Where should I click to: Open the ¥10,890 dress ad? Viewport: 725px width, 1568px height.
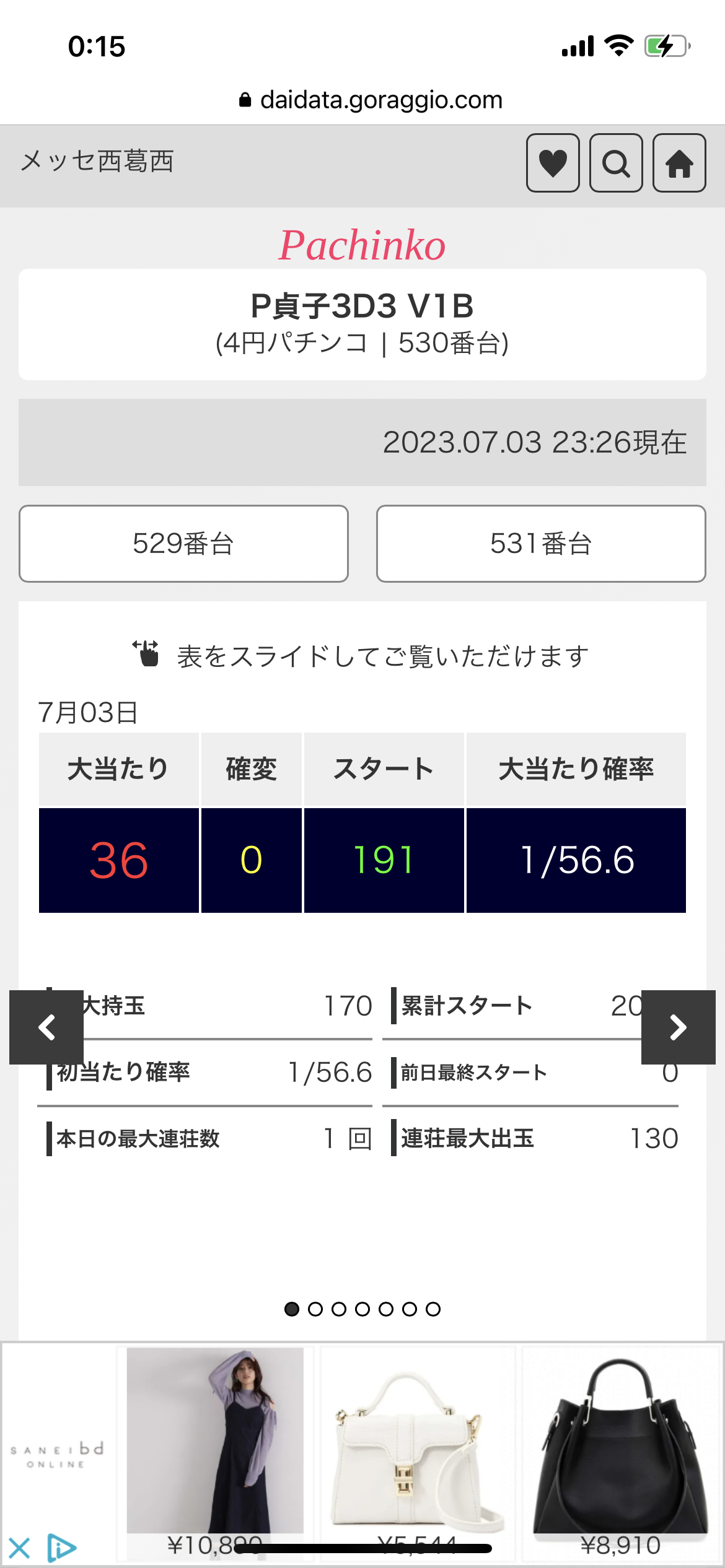pos(215,1443)
